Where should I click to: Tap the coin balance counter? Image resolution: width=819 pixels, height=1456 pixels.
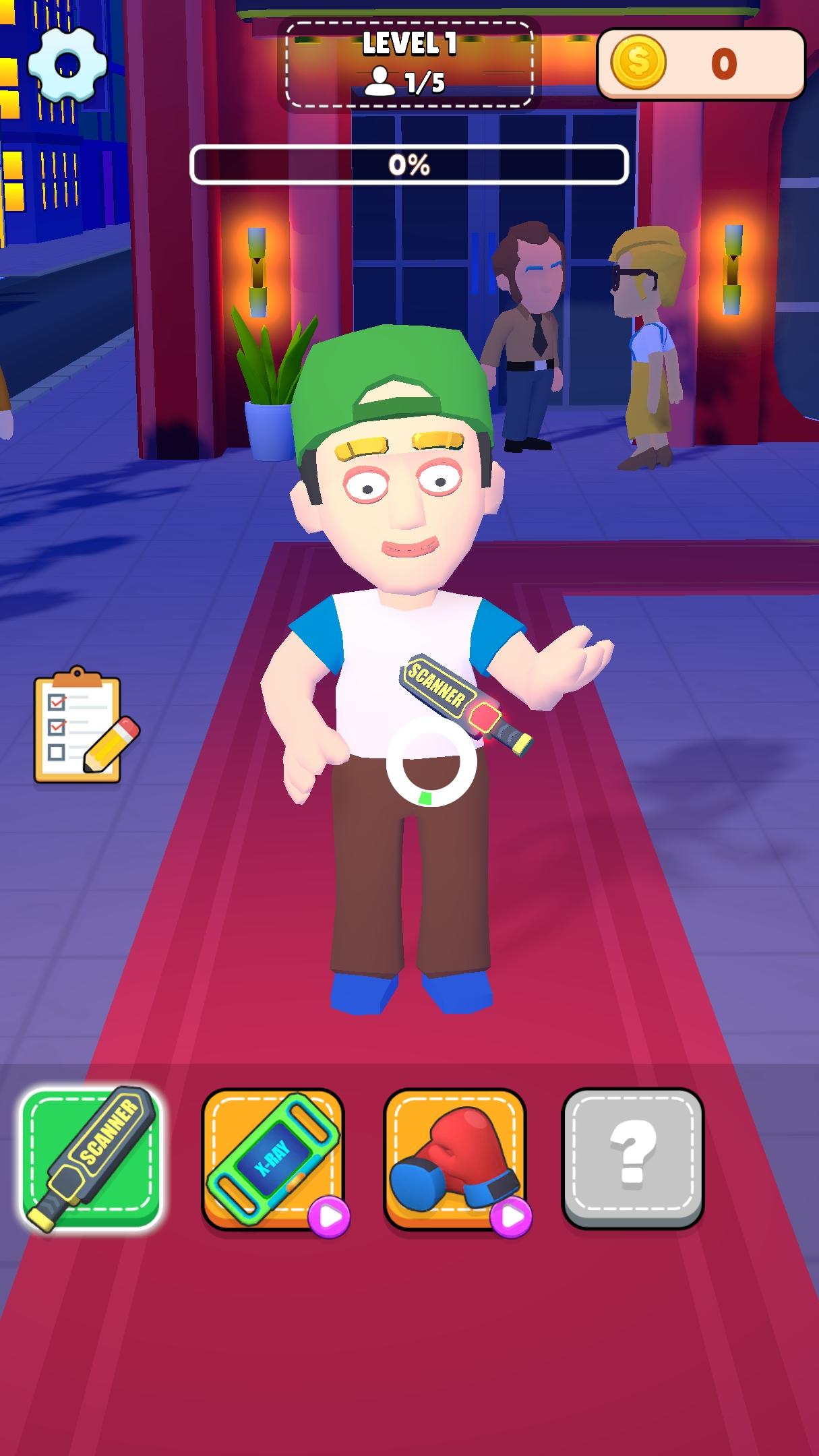coord(701,65)
